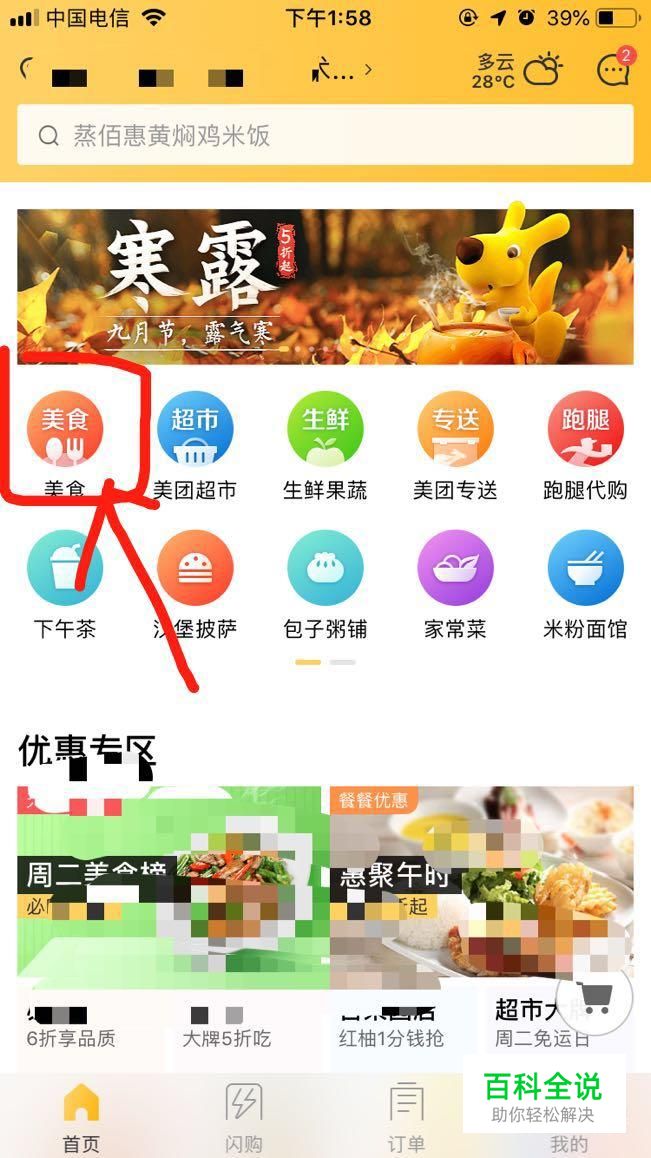Tap the search box for 蒸佰惠黄焖鸡米饭
651x1158 pixels.
325,135
